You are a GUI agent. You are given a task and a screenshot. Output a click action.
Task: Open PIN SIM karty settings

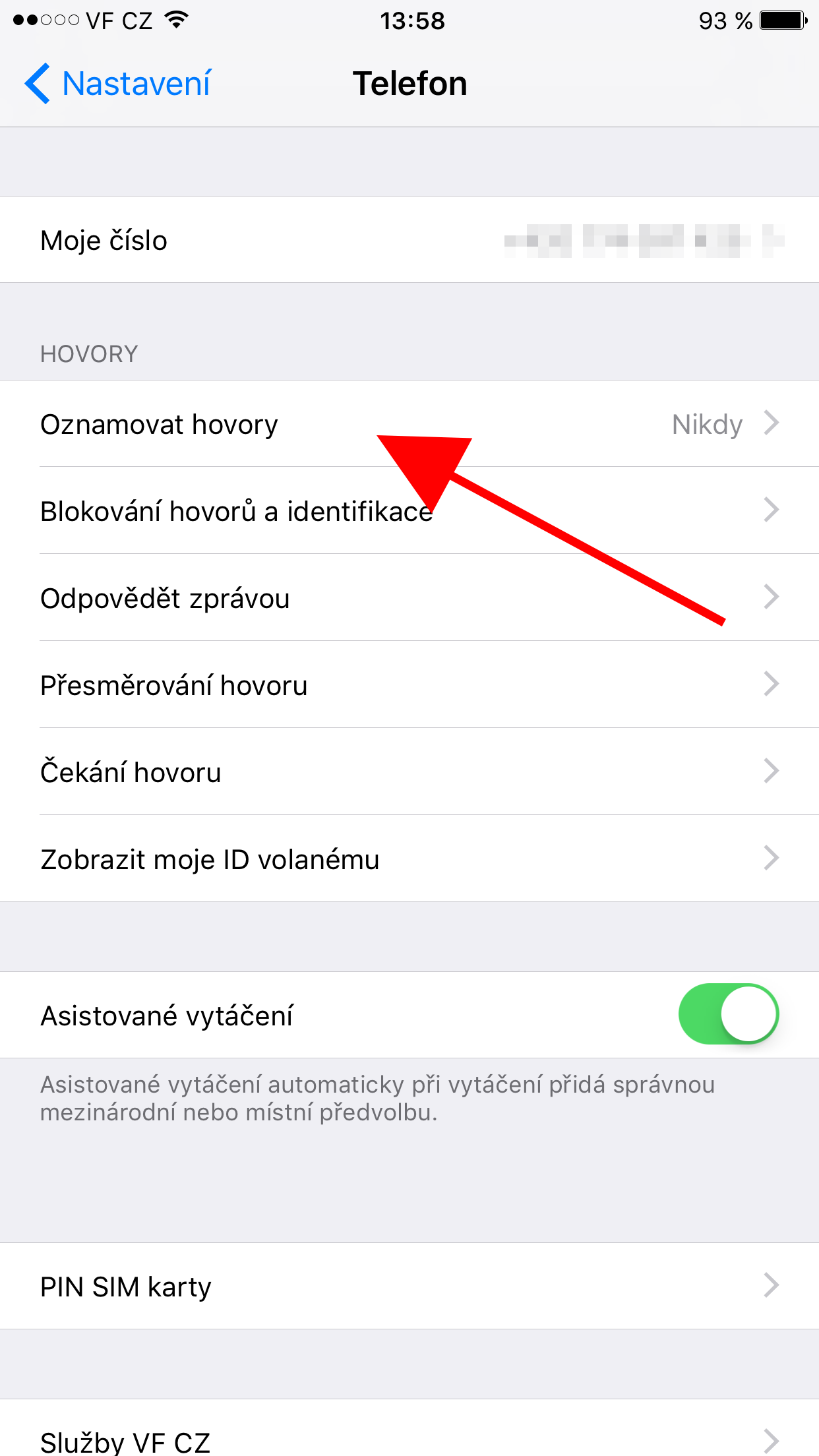[x=409, y=1287]
